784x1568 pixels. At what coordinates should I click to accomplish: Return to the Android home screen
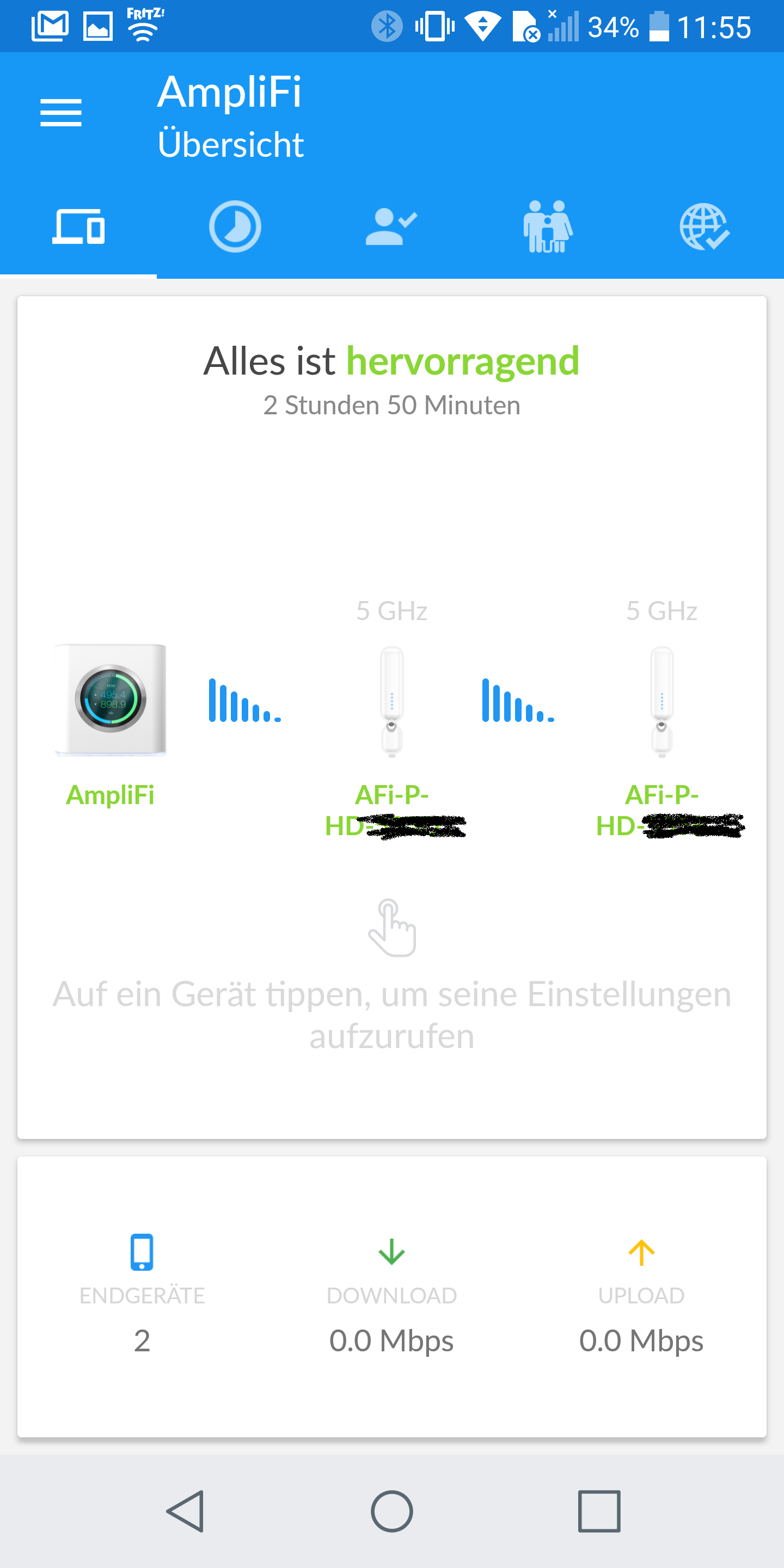[392, 1511]
